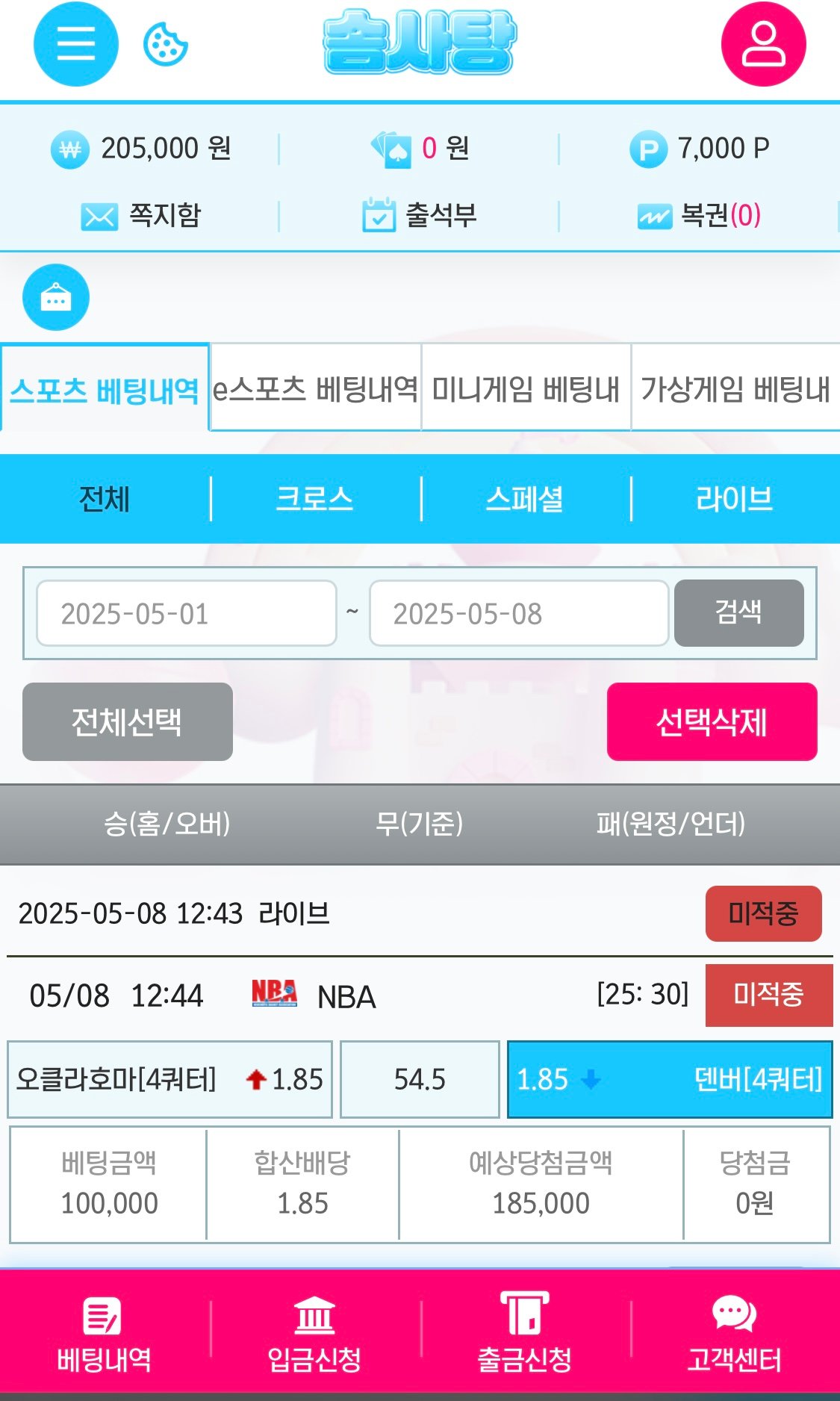Tap 선택삭제 to delete selected
The width and height of the screenshot is (840, 1401).
(712, 722)
